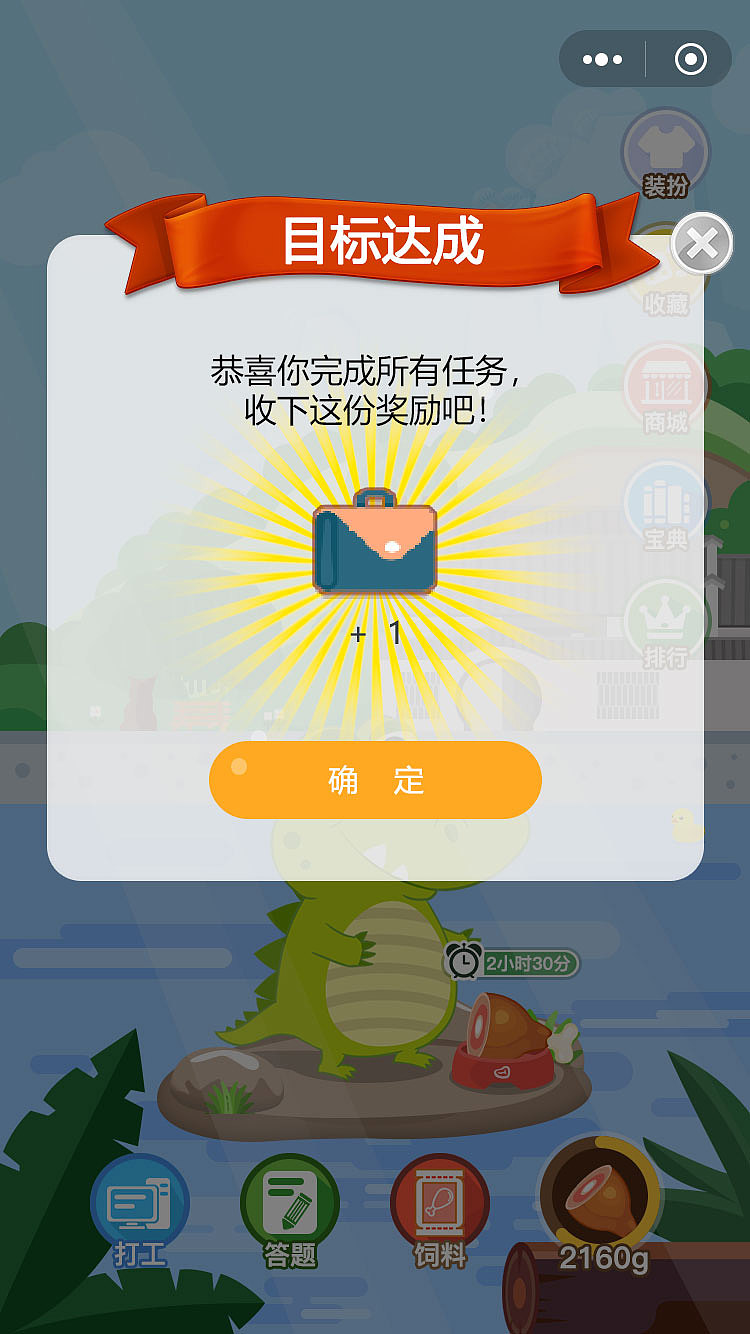Close the mini program via the circle icon
The image size is (750, 1334).
[x=690, y=59]
